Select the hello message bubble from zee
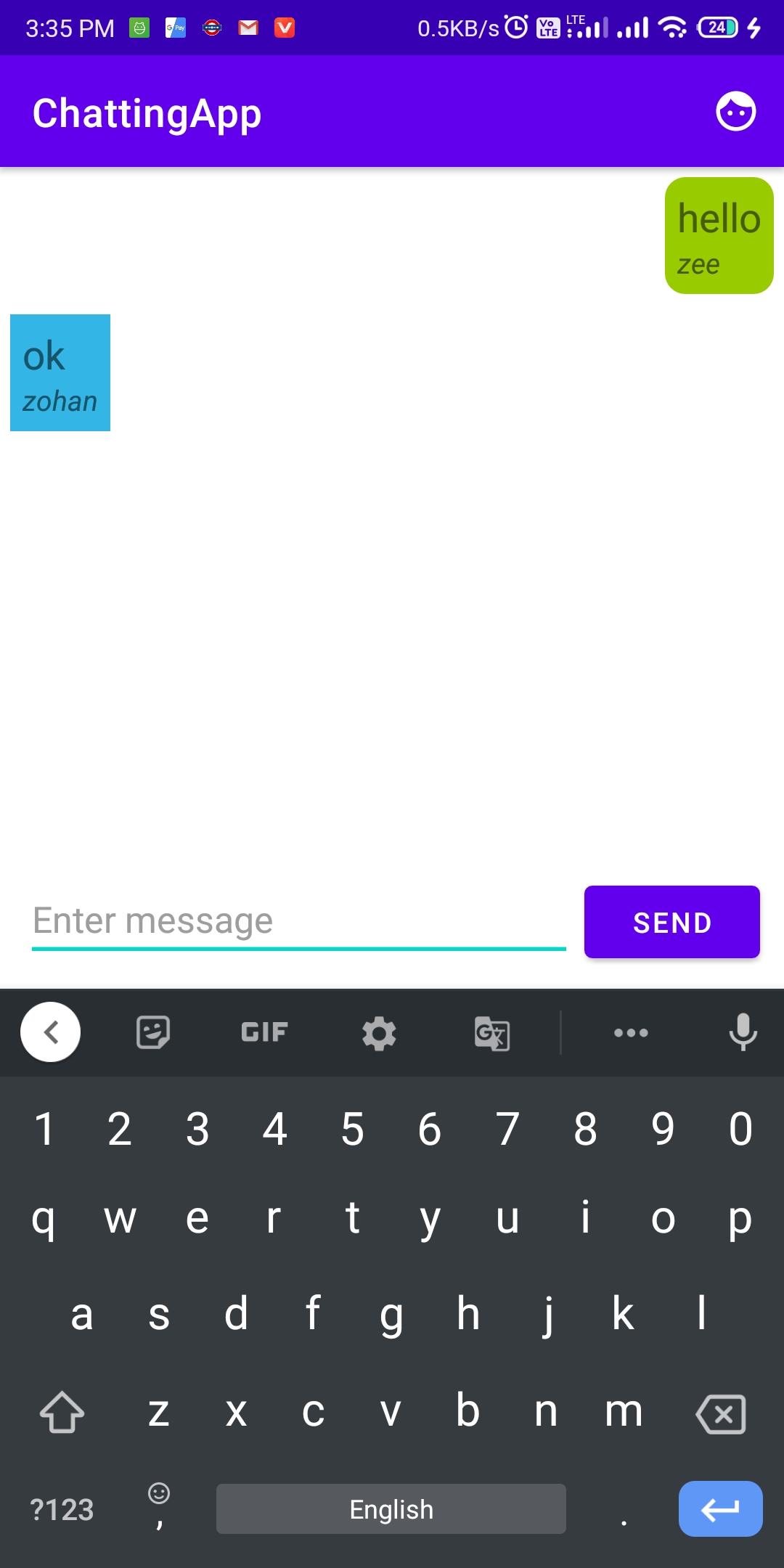 pyautogui.click(x=719, y=234)
